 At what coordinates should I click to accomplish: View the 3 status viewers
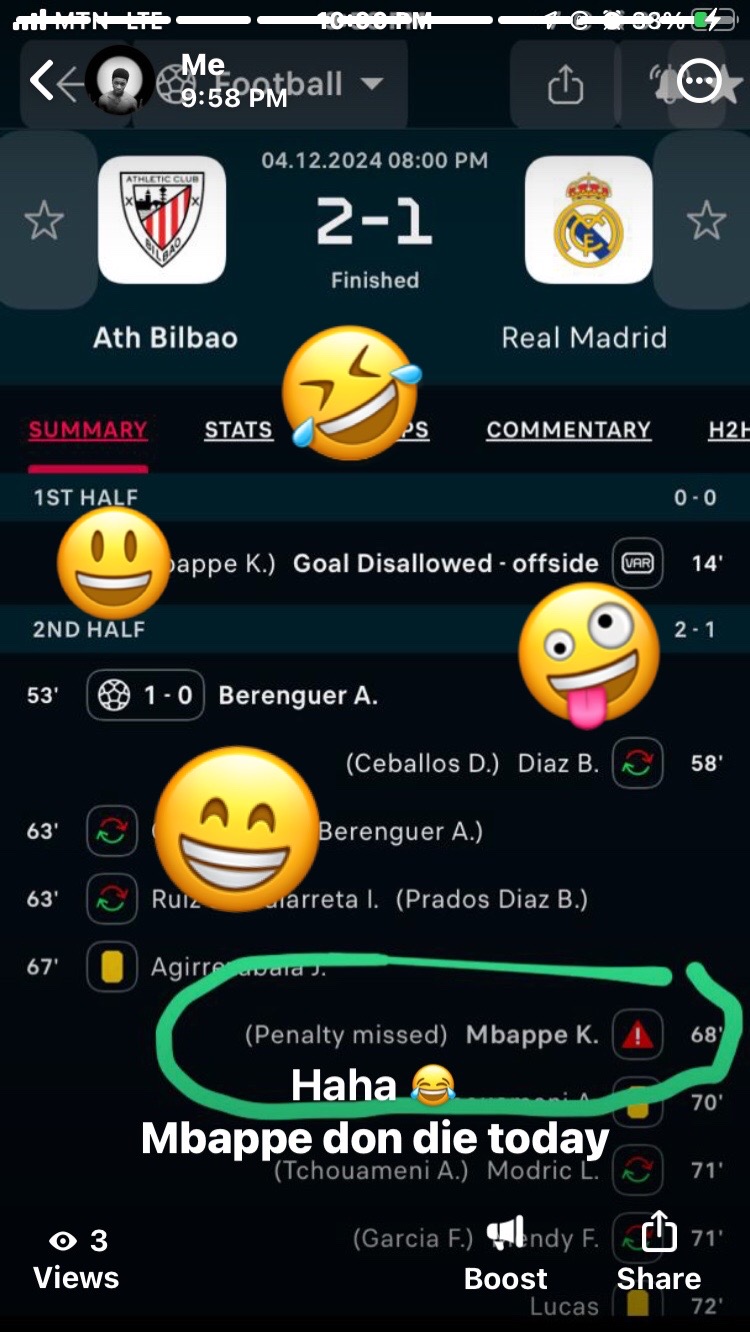pyautogui.click(x=76, y=1258)
